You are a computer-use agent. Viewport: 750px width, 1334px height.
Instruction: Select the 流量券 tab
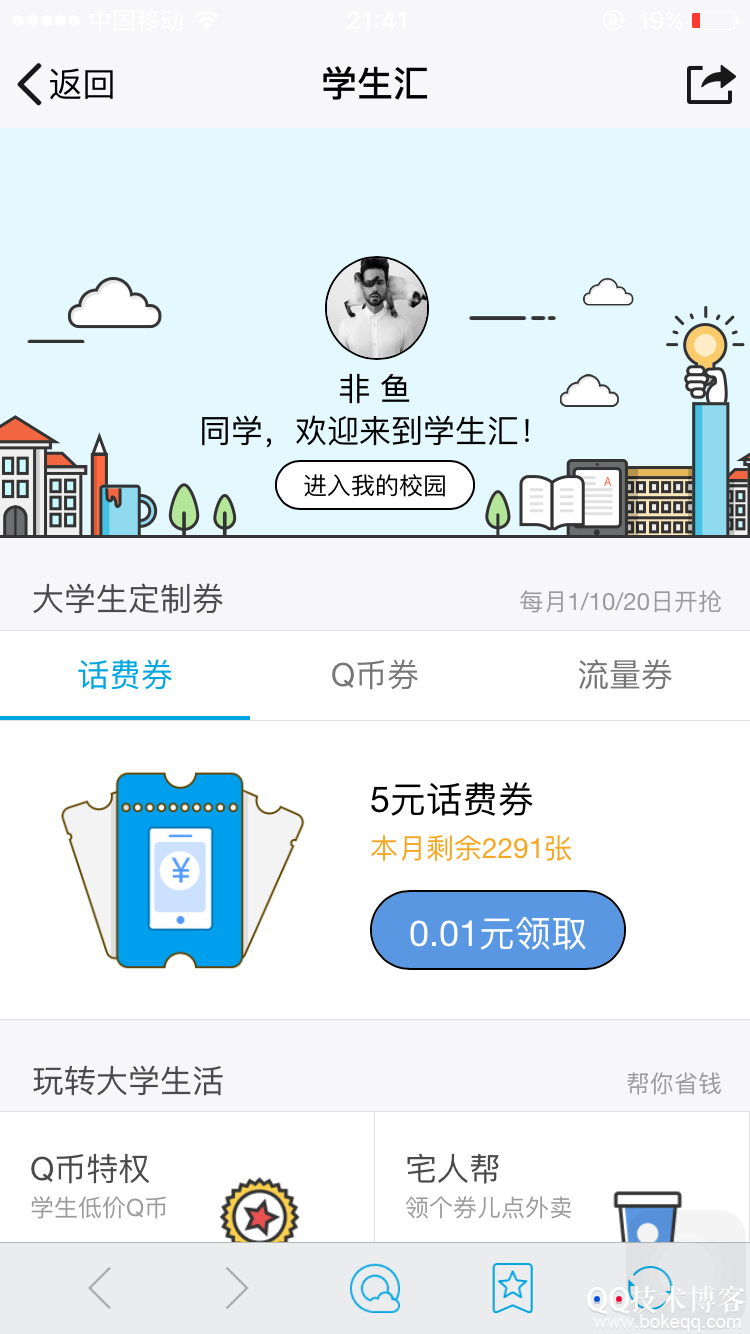pyautogui.click(x=625, y=676)
